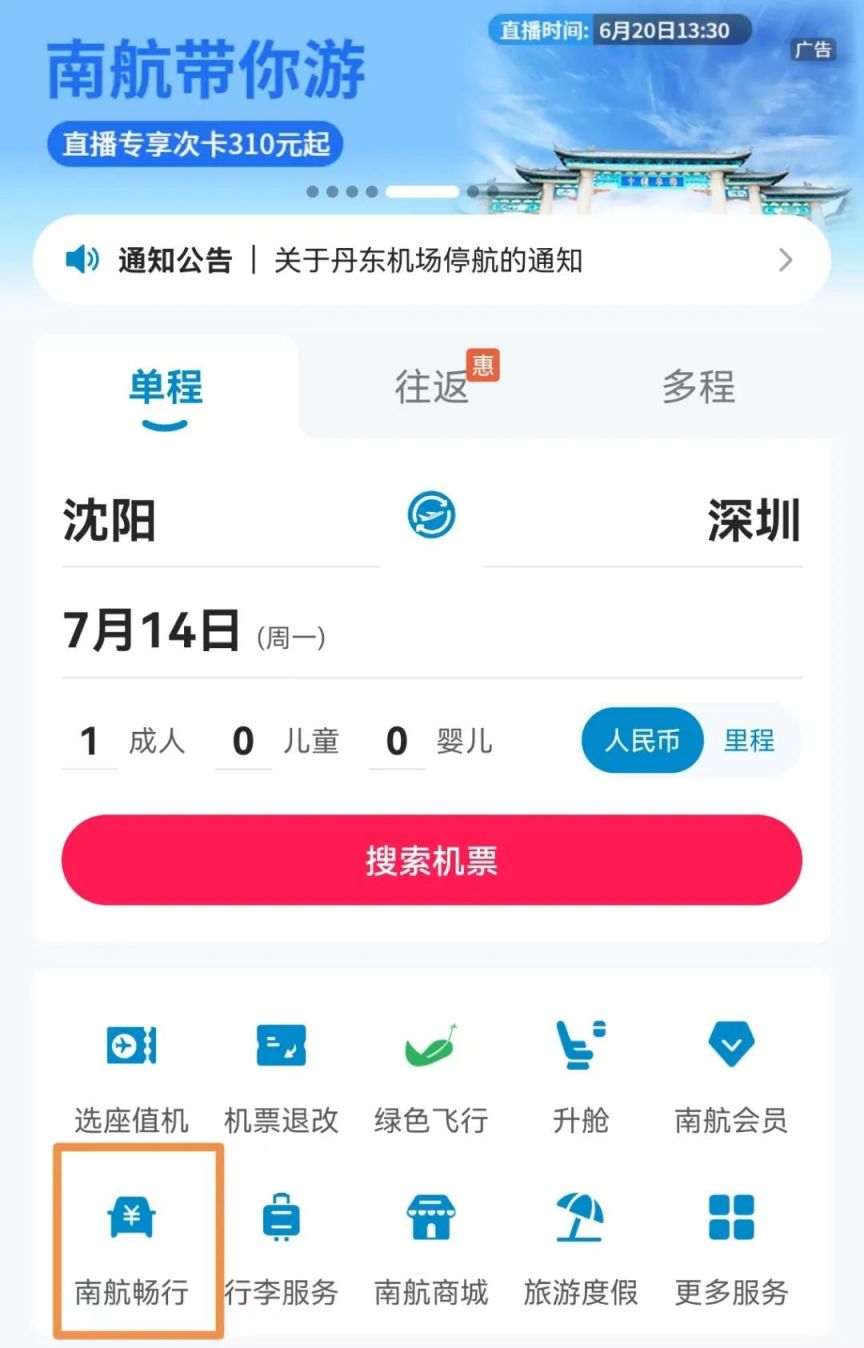
Task: Adjust the 婴儿 infant passenger count
Action: click(397, 742)
